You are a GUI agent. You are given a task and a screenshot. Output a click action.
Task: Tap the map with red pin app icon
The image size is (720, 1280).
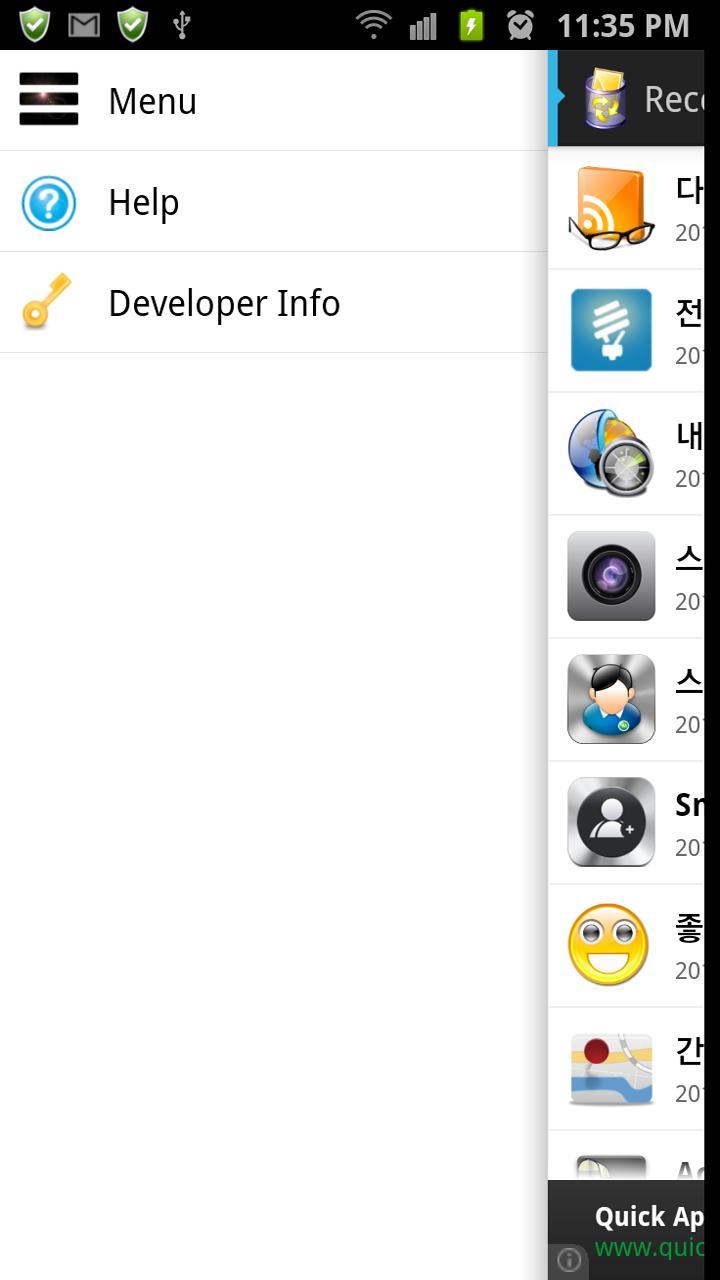[x=610, y=1067]
